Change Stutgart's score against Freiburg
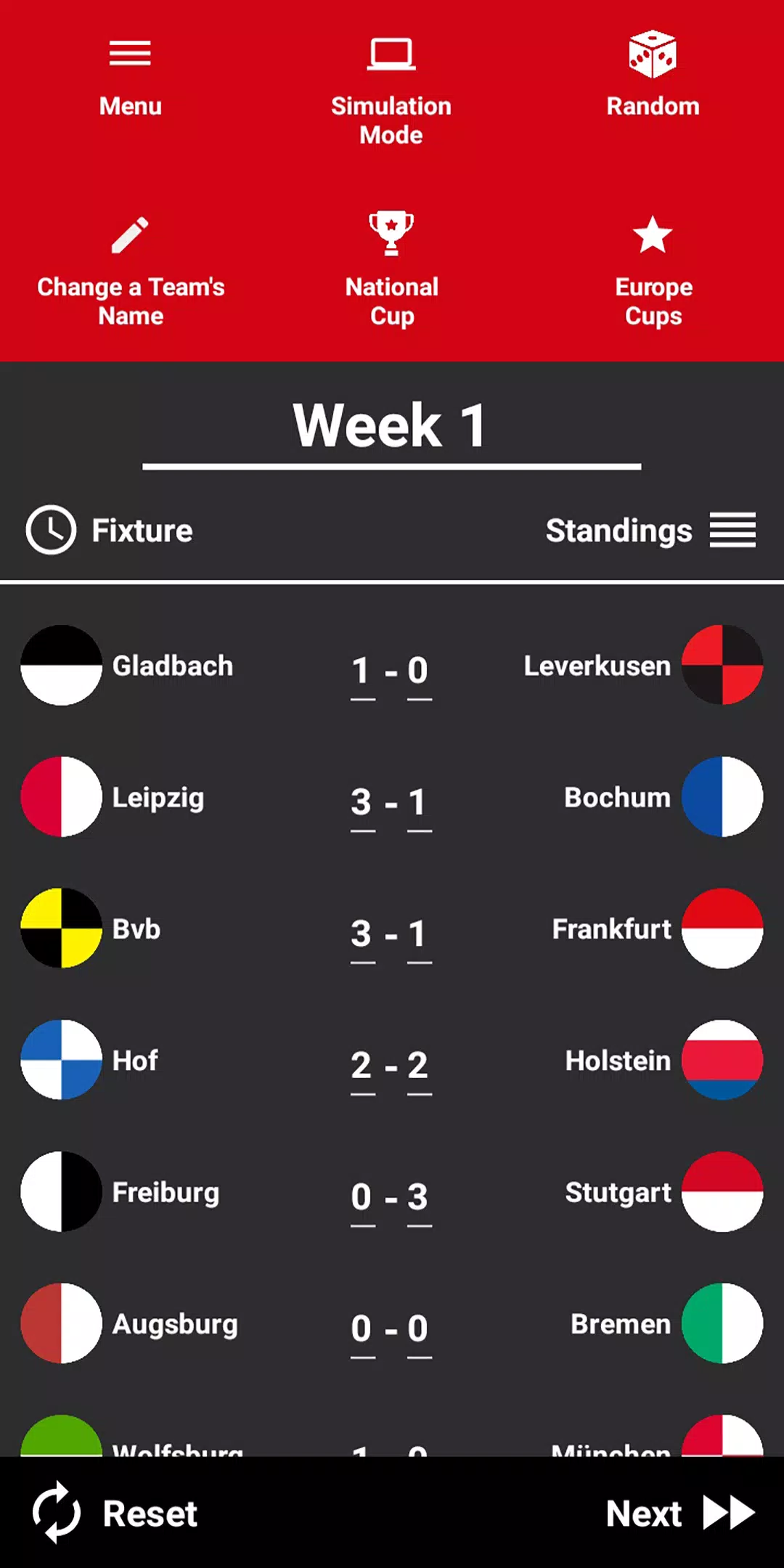Image resolution: width=784 pixels, height=1568 pixels. 418,1197
